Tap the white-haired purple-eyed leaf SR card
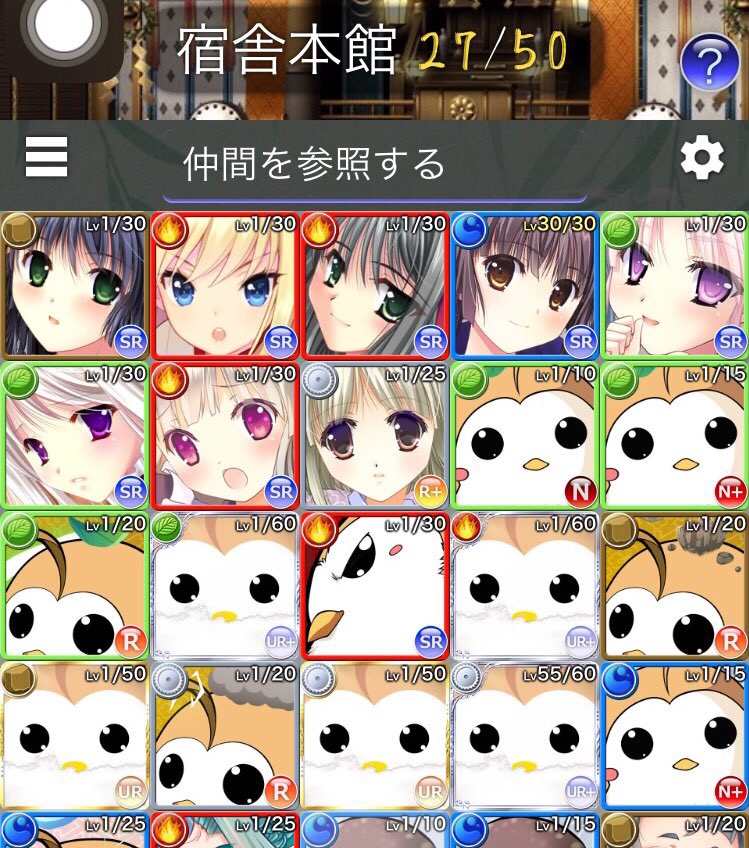The image size is (749, 848). click(75, 435)
